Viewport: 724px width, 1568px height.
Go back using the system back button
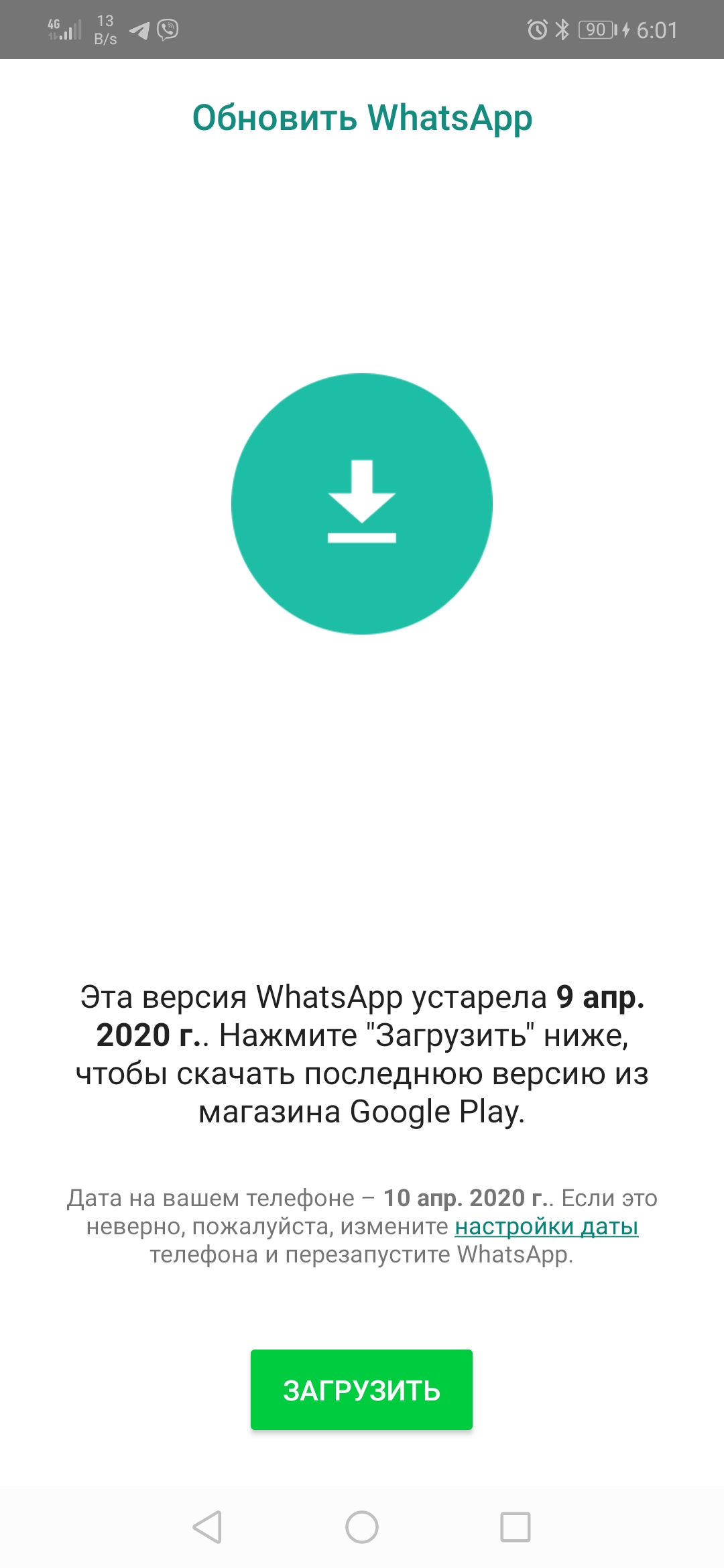tap(207, 1527)
